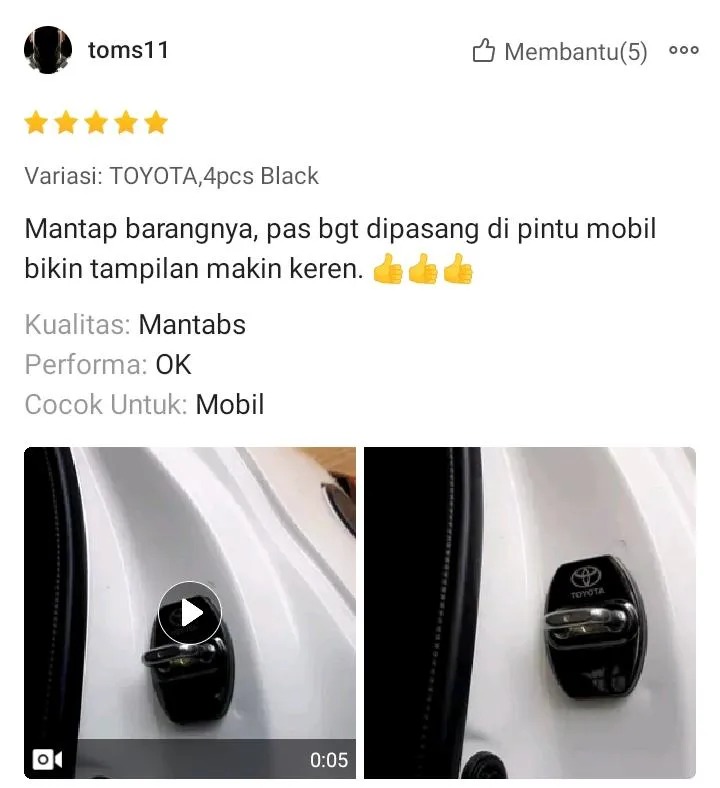The width and height of the screenshot is (720, 788).
Task: Open the review photo of the Toyota door lock cover
Action: click(529, 612)
